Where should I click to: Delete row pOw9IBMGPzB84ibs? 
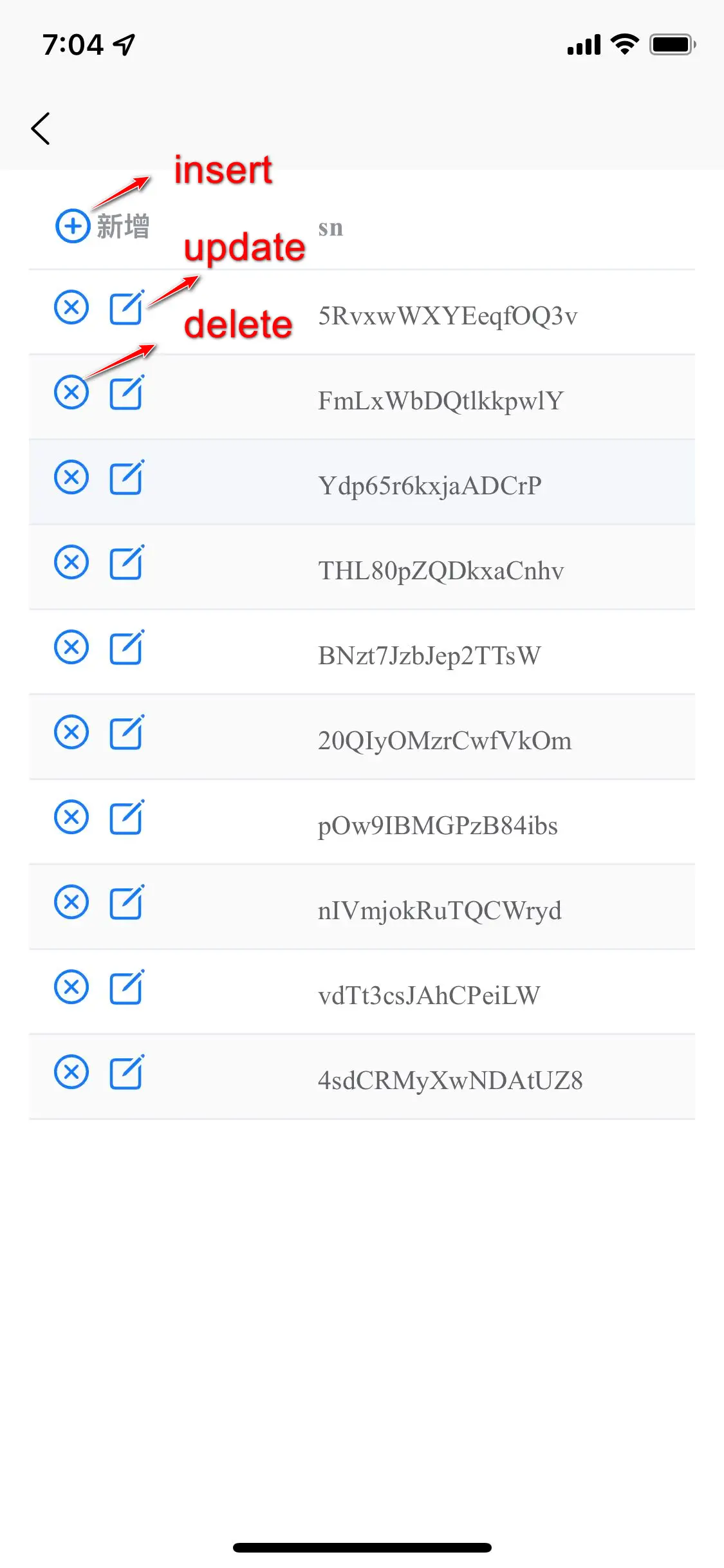[71, 817]
